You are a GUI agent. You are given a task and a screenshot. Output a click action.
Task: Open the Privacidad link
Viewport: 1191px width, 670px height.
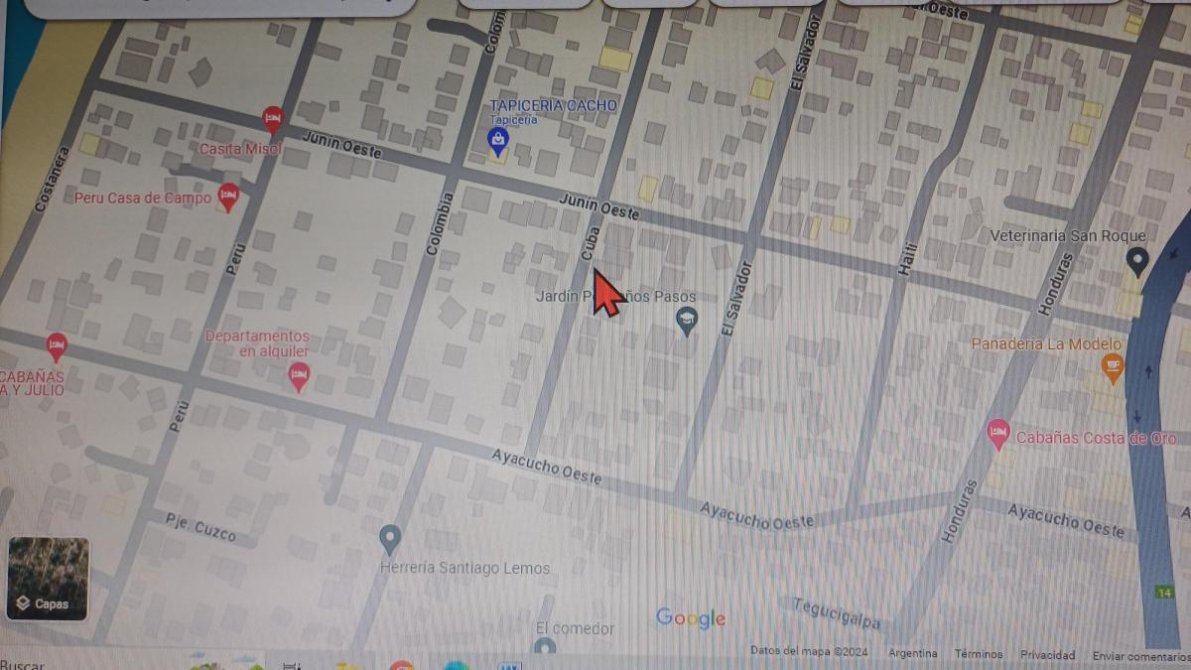[x=1047, y=654]
